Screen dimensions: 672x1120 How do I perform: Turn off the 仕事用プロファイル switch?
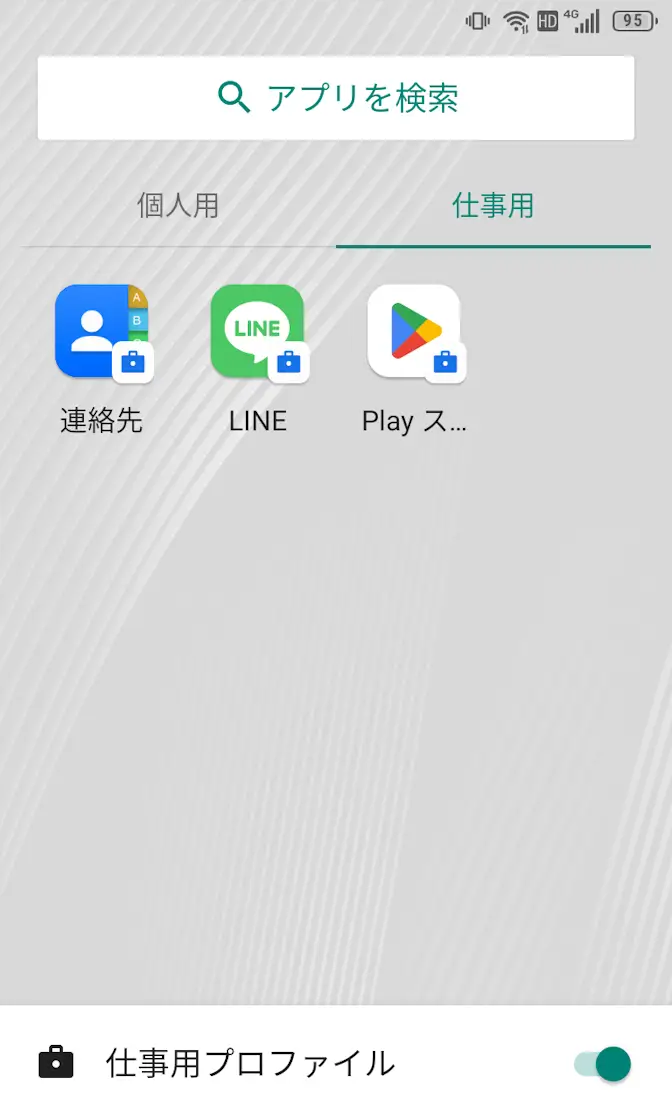603,1063
